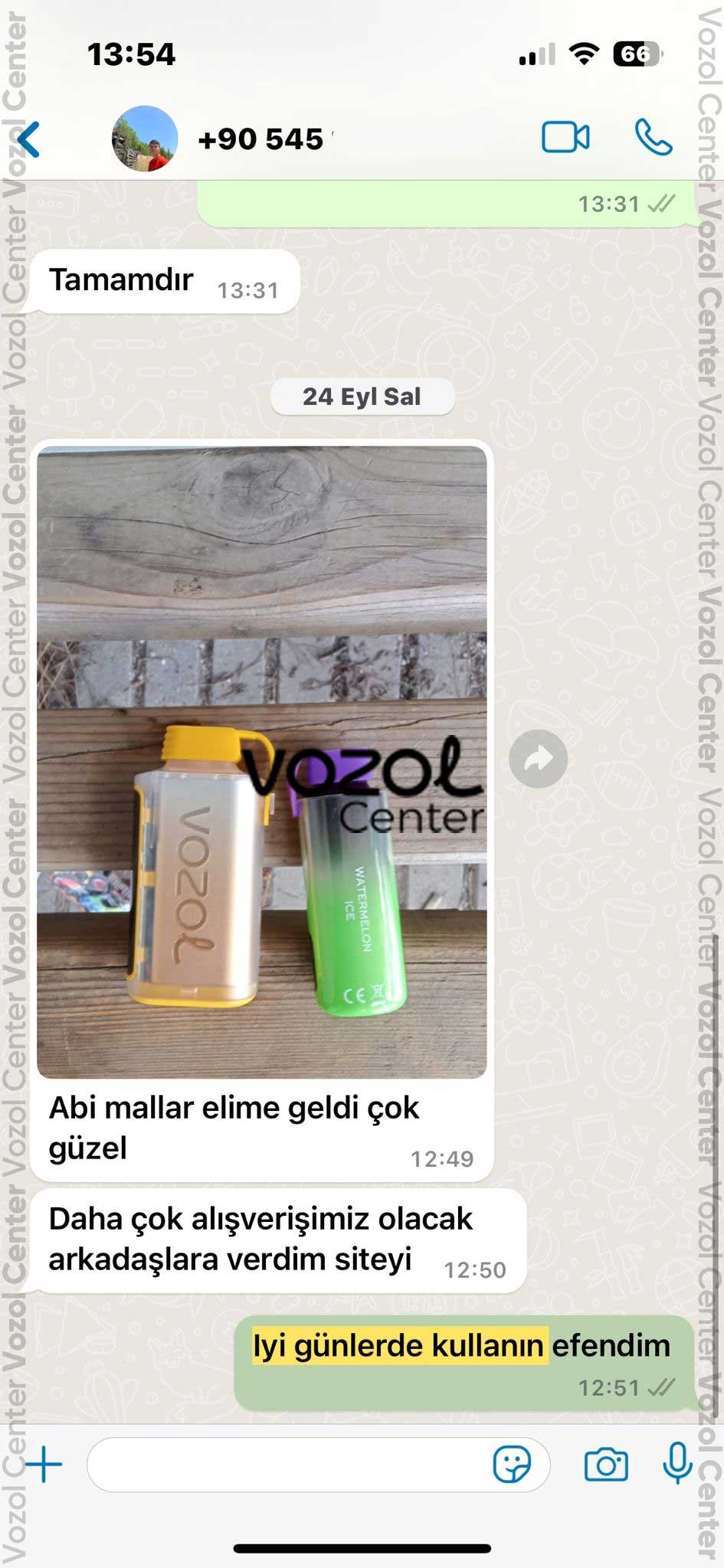Viewport: 724px width, 1568px height.
Task: Go back to the chat list
Action: (29, 139)
